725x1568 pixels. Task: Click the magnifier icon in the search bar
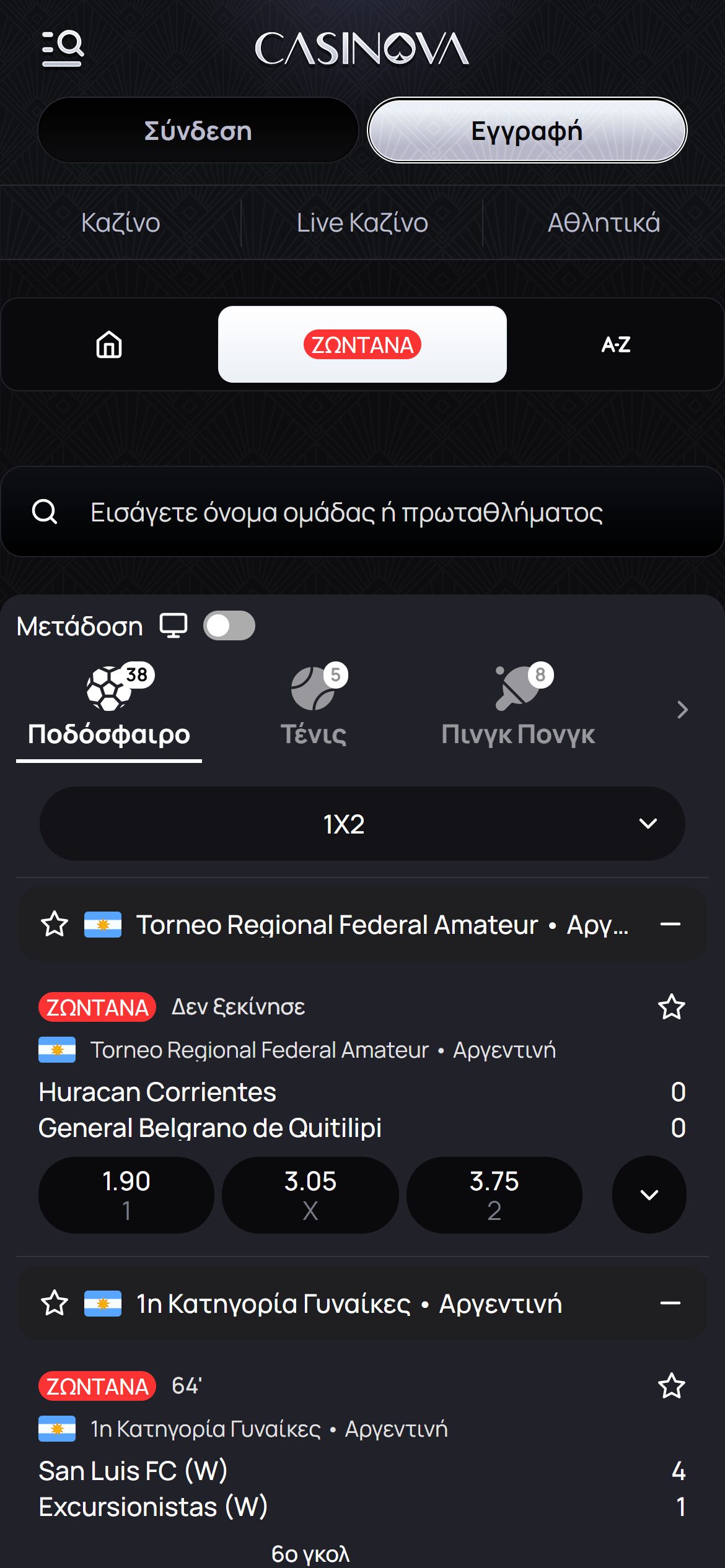(45, 512)
